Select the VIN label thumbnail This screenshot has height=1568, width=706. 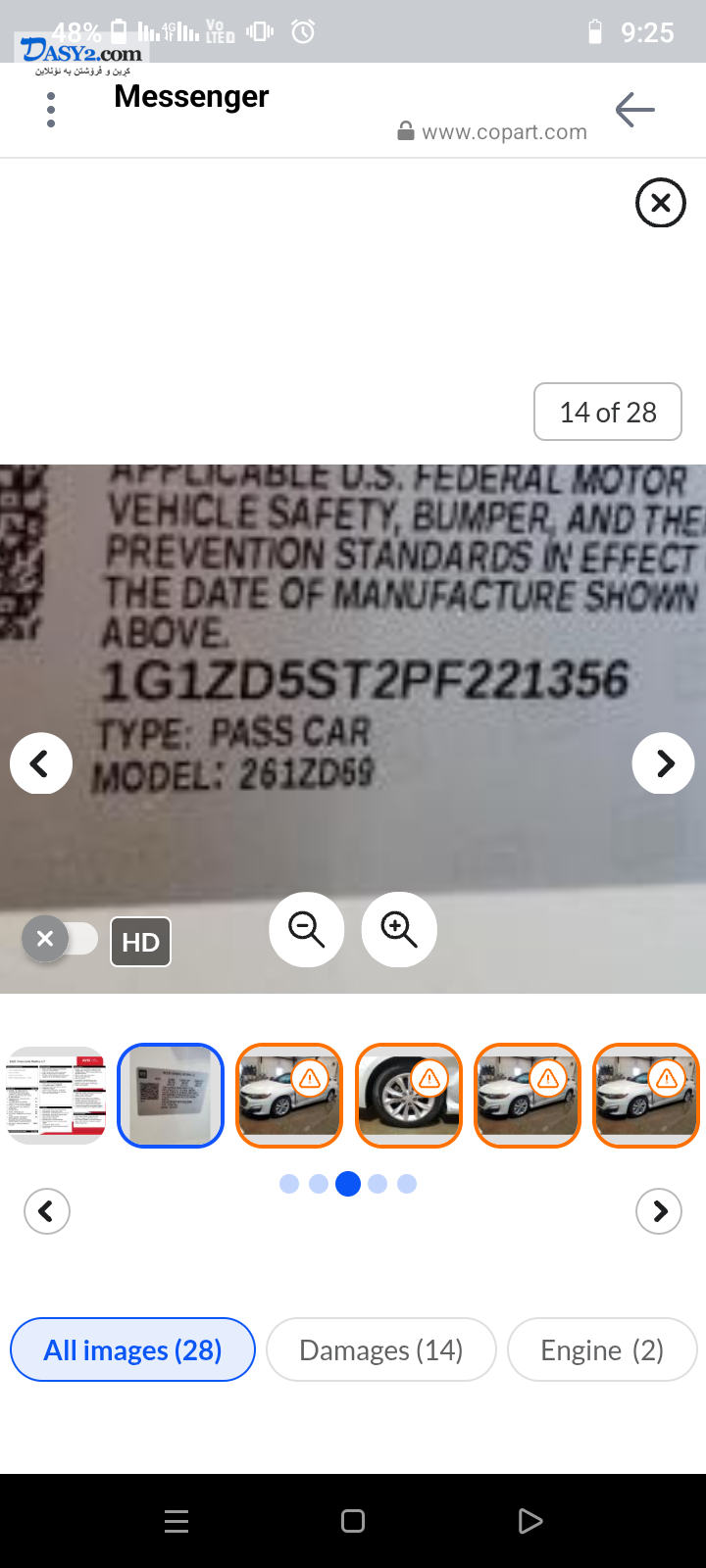pos(171,1095)
